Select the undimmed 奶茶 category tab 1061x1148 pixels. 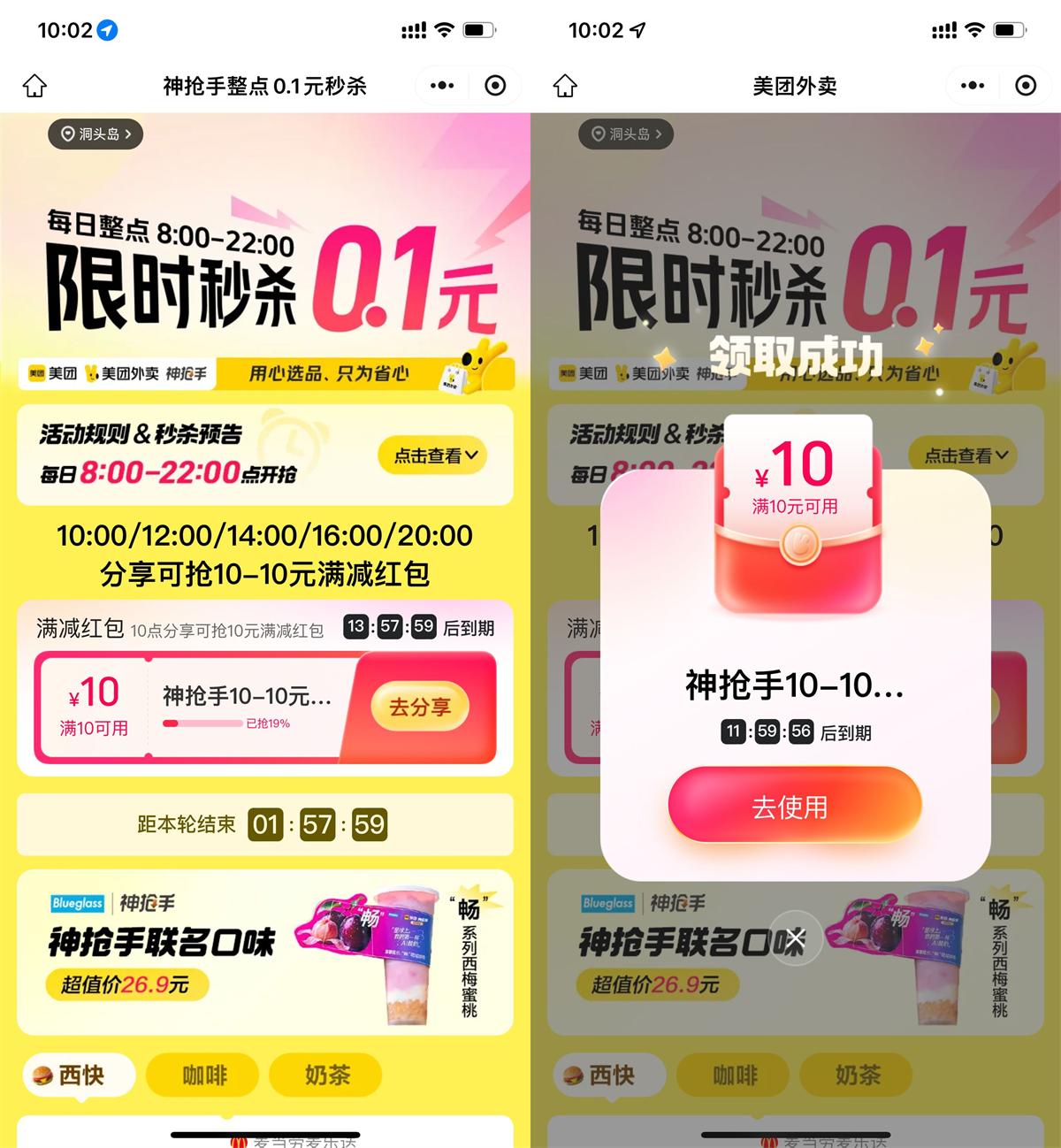[x=327, y=1075]
